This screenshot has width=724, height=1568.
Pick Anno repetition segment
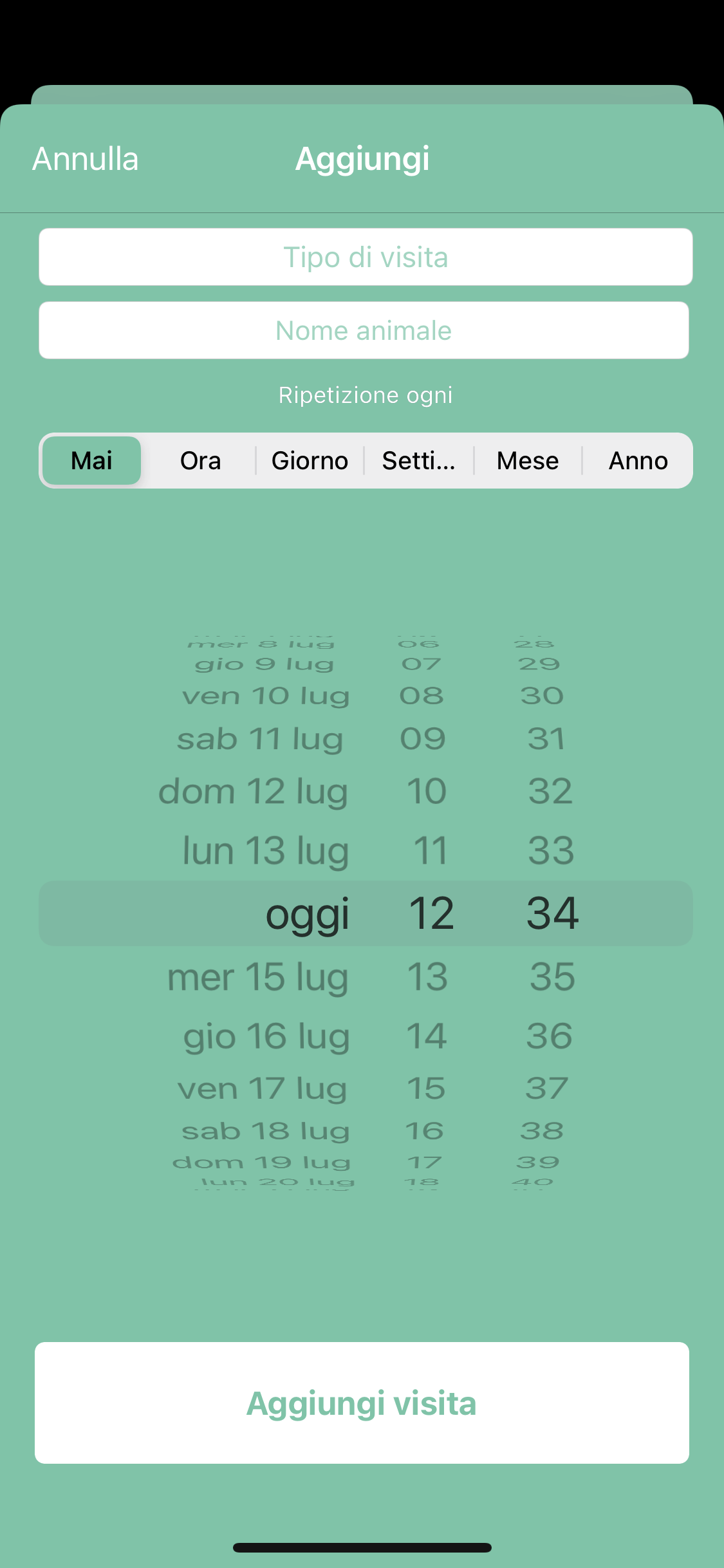(638, 461)
